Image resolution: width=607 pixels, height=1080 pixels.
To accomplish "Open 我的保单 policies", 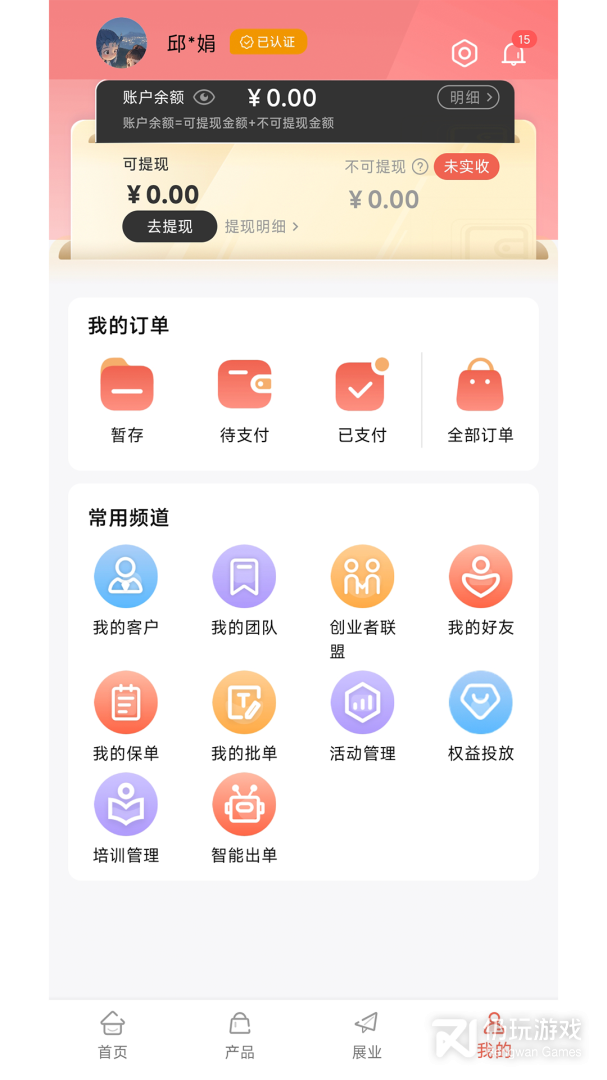I will 126,717.
